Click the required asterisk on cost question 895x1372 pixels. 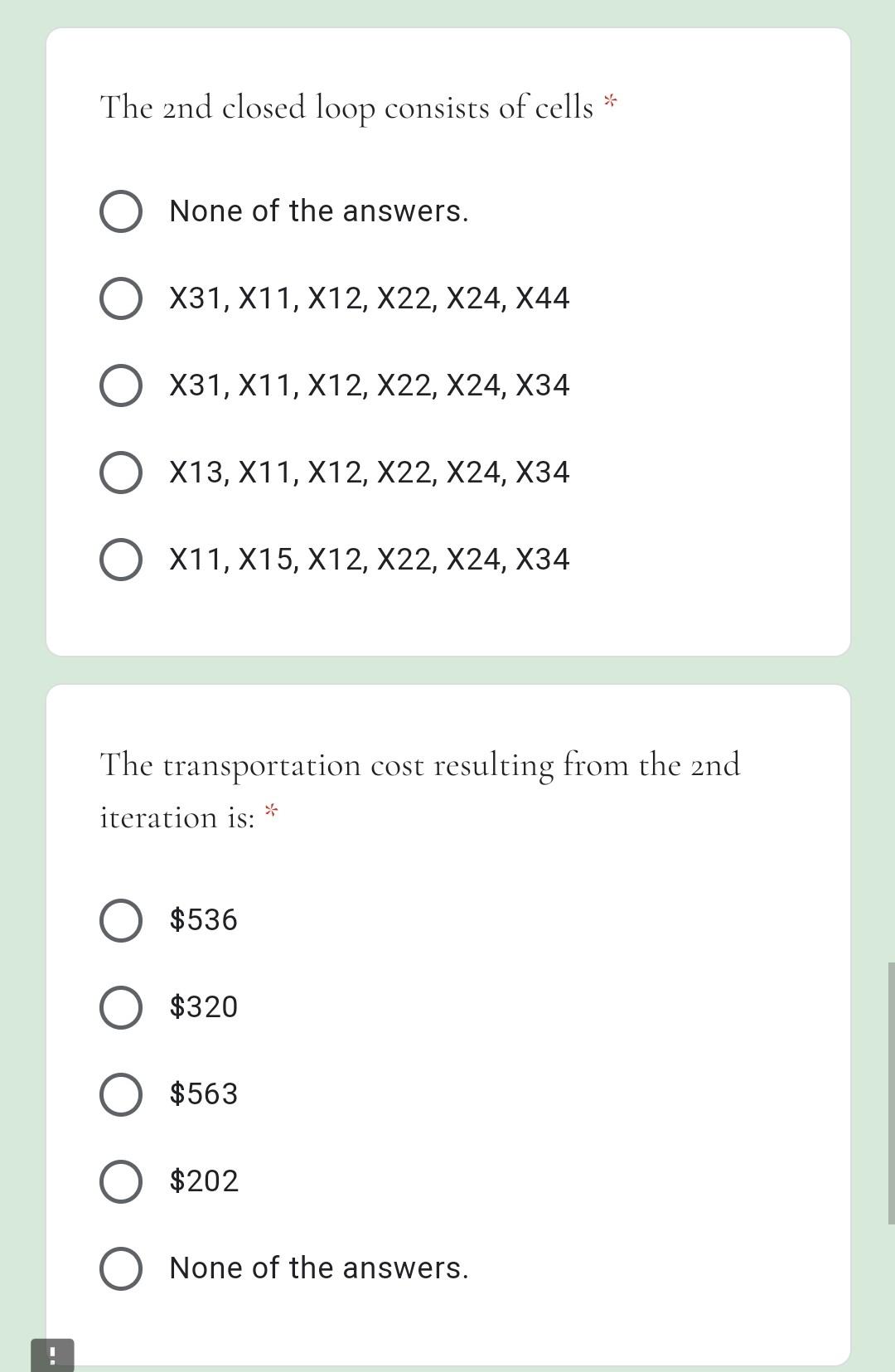[271, 810]
